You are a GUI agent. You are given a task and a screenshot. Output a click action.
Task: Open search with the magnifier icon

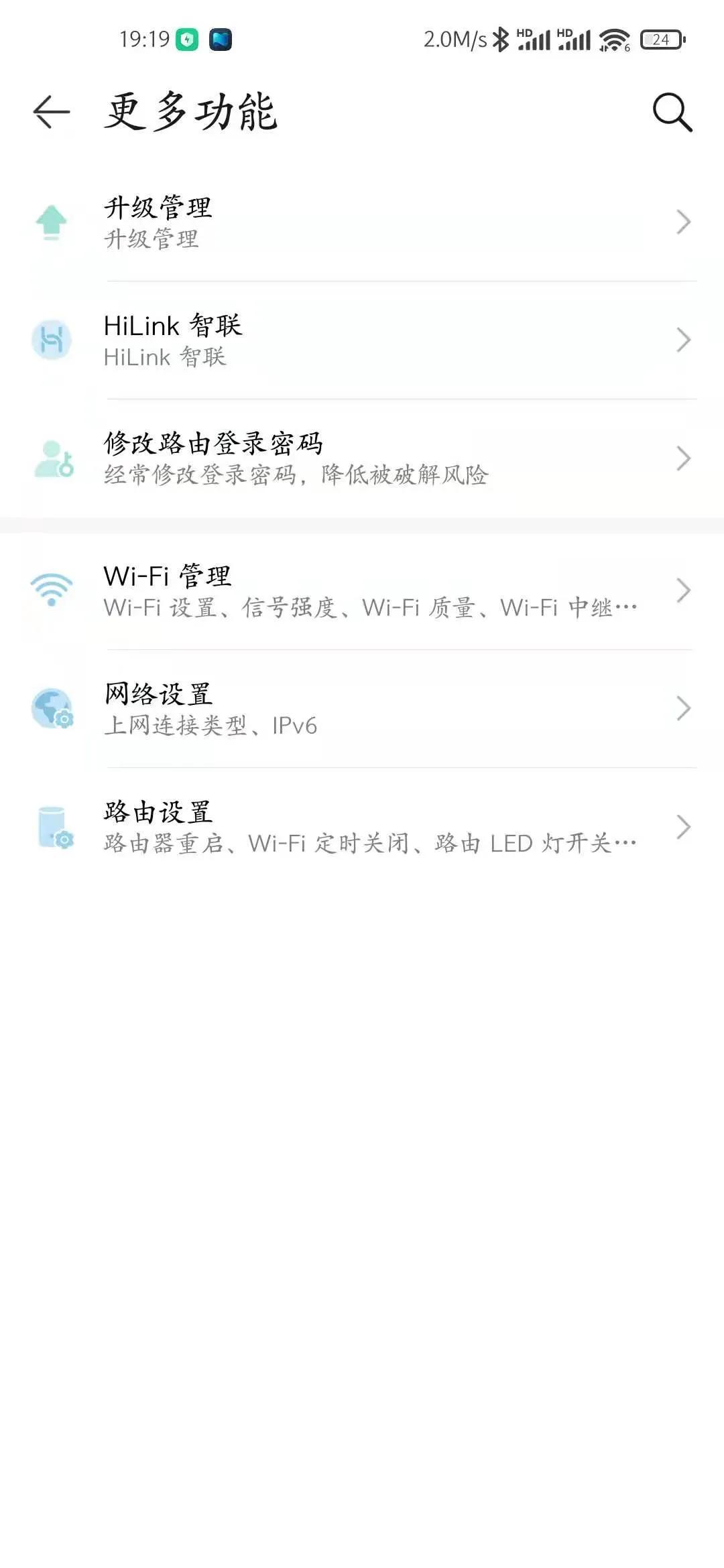point(672,112)
